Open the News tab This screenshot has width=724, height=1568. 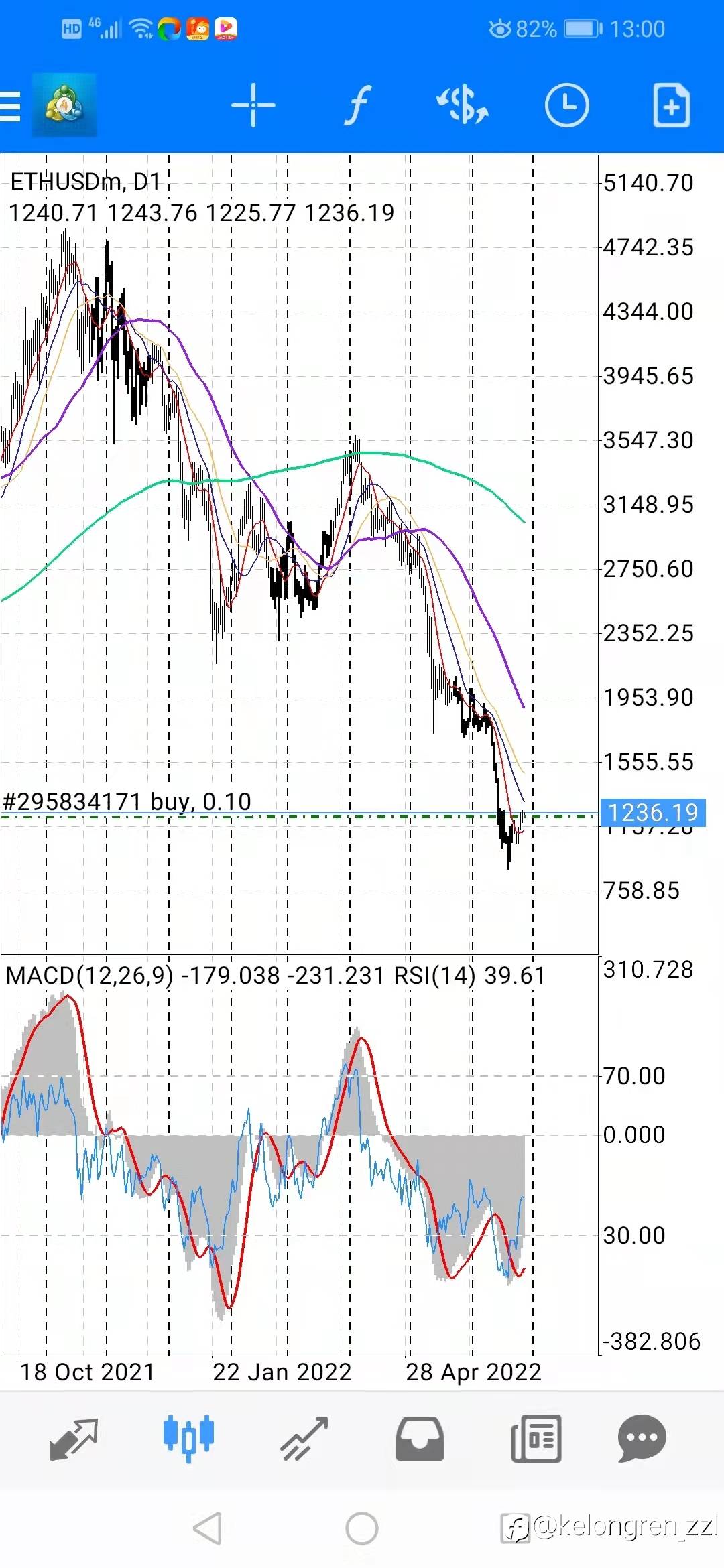click(536, 1439)
